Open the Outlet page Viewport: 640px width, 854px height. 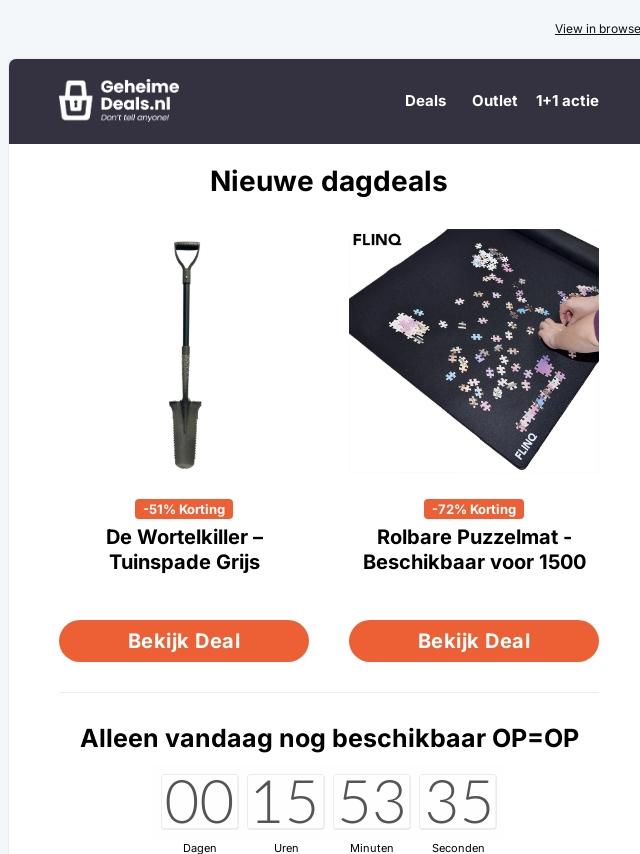[x=494, y=101]
